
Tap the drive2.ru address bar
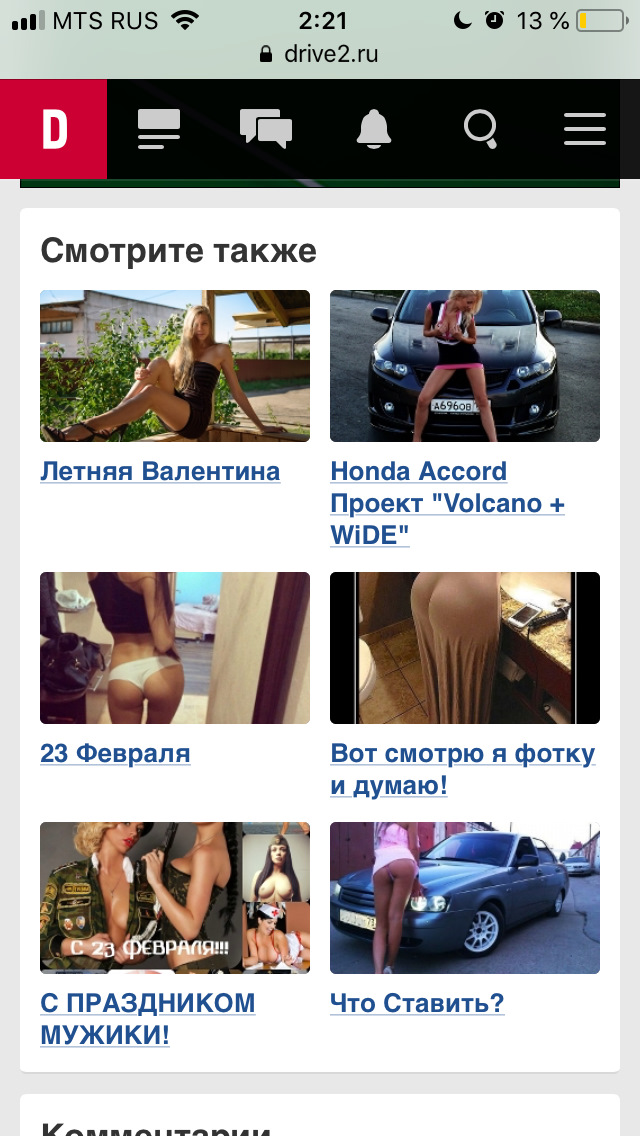coord(320,54)
